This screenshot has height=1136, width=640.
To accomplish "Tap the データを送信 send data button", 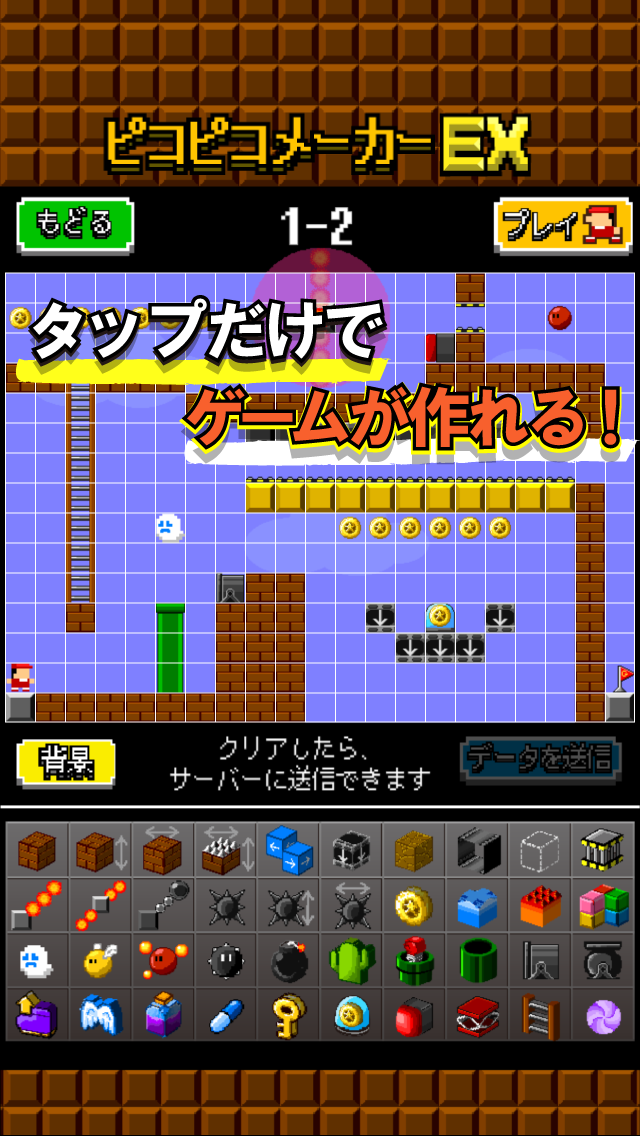I will pos(540,759).
